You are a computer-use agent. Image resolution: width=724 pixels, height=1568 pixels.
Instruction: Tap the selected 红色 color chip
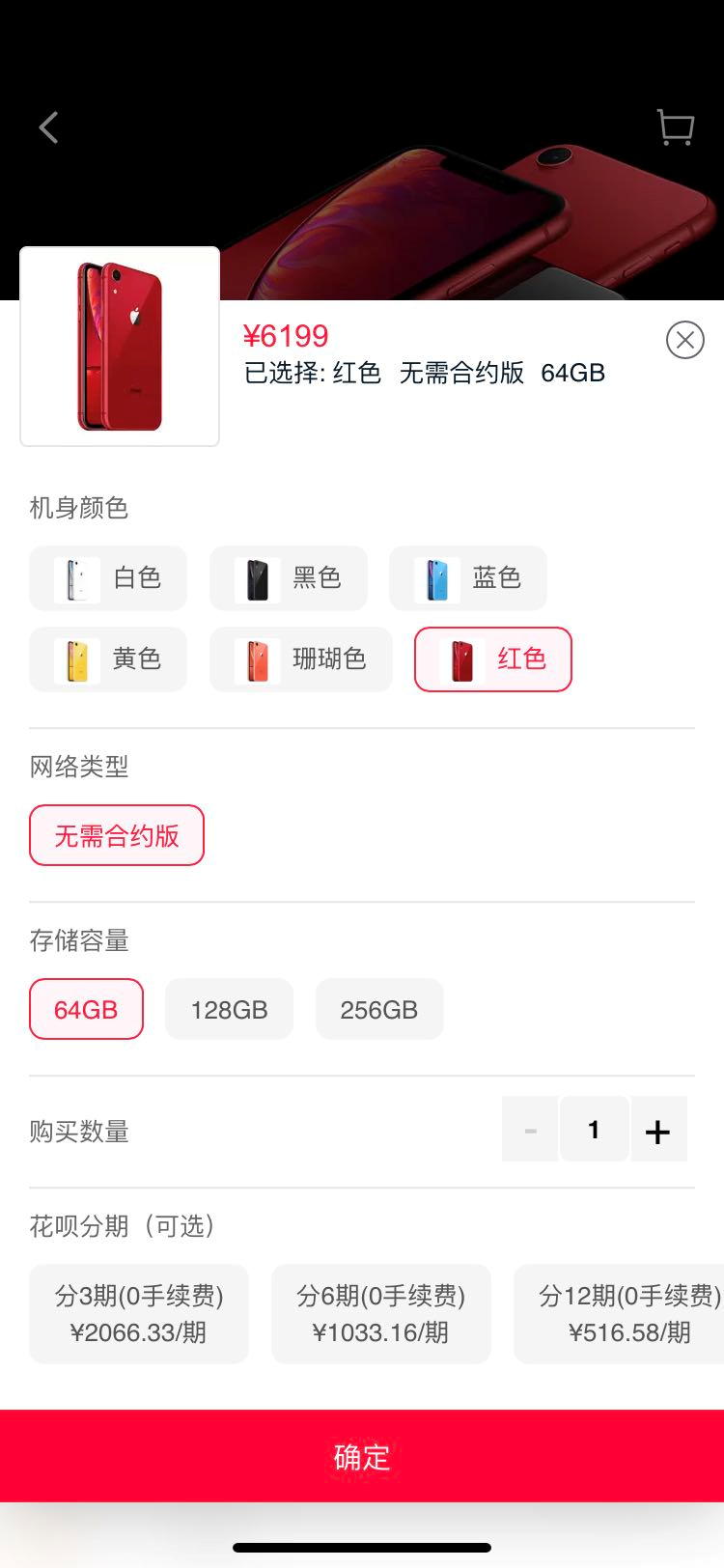[x=493, y=659]
